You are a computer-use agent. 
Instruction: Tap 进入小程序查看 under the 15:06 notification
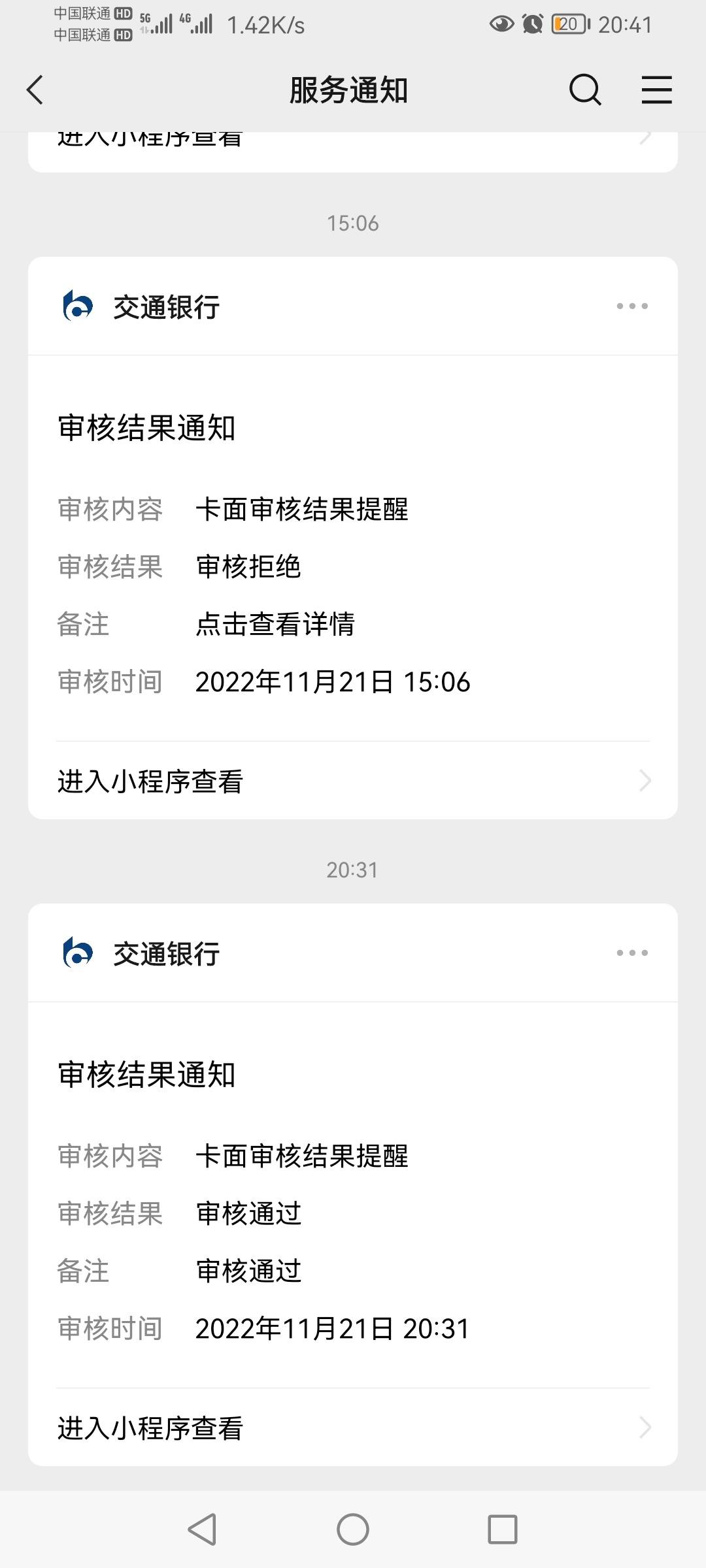(353, 781)
